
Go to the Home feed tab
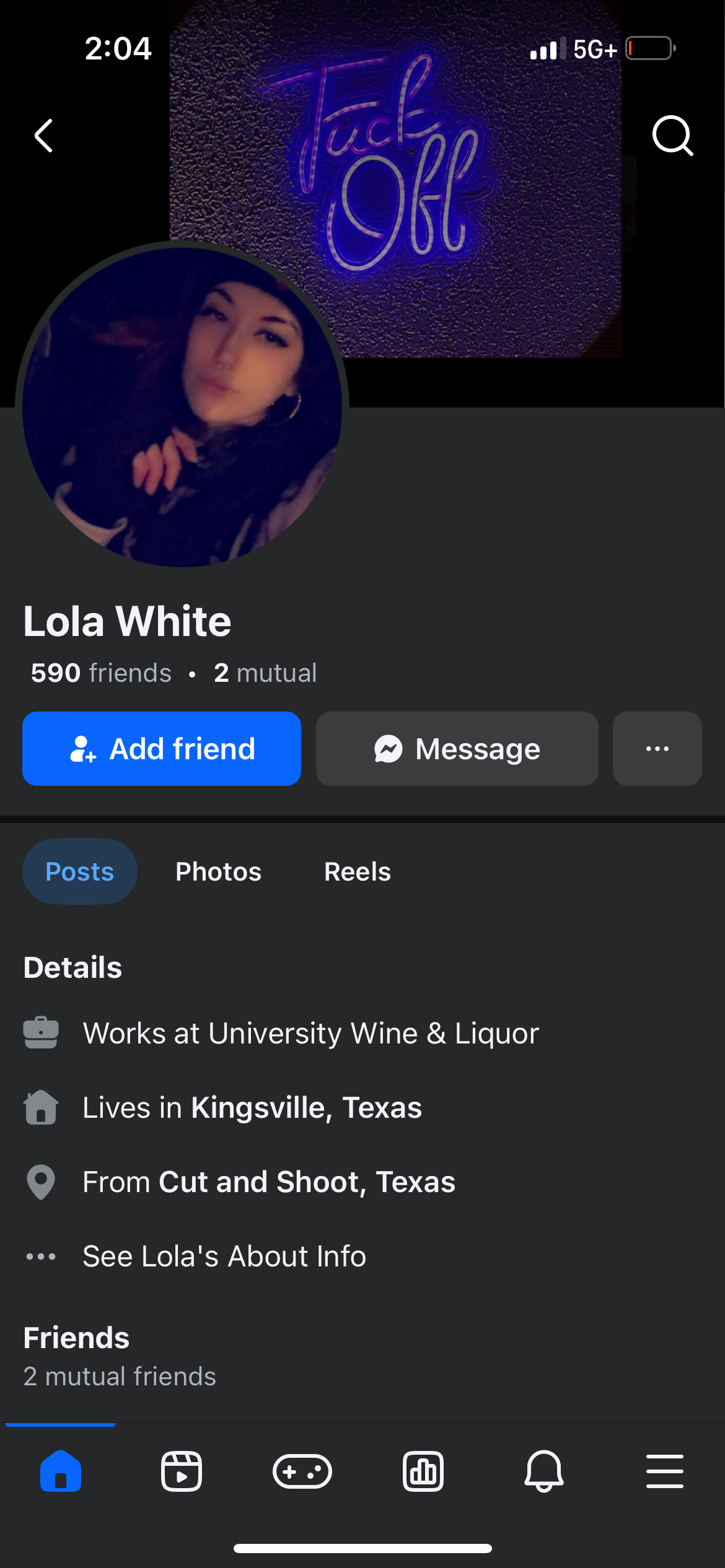[x=61, y=1471]
